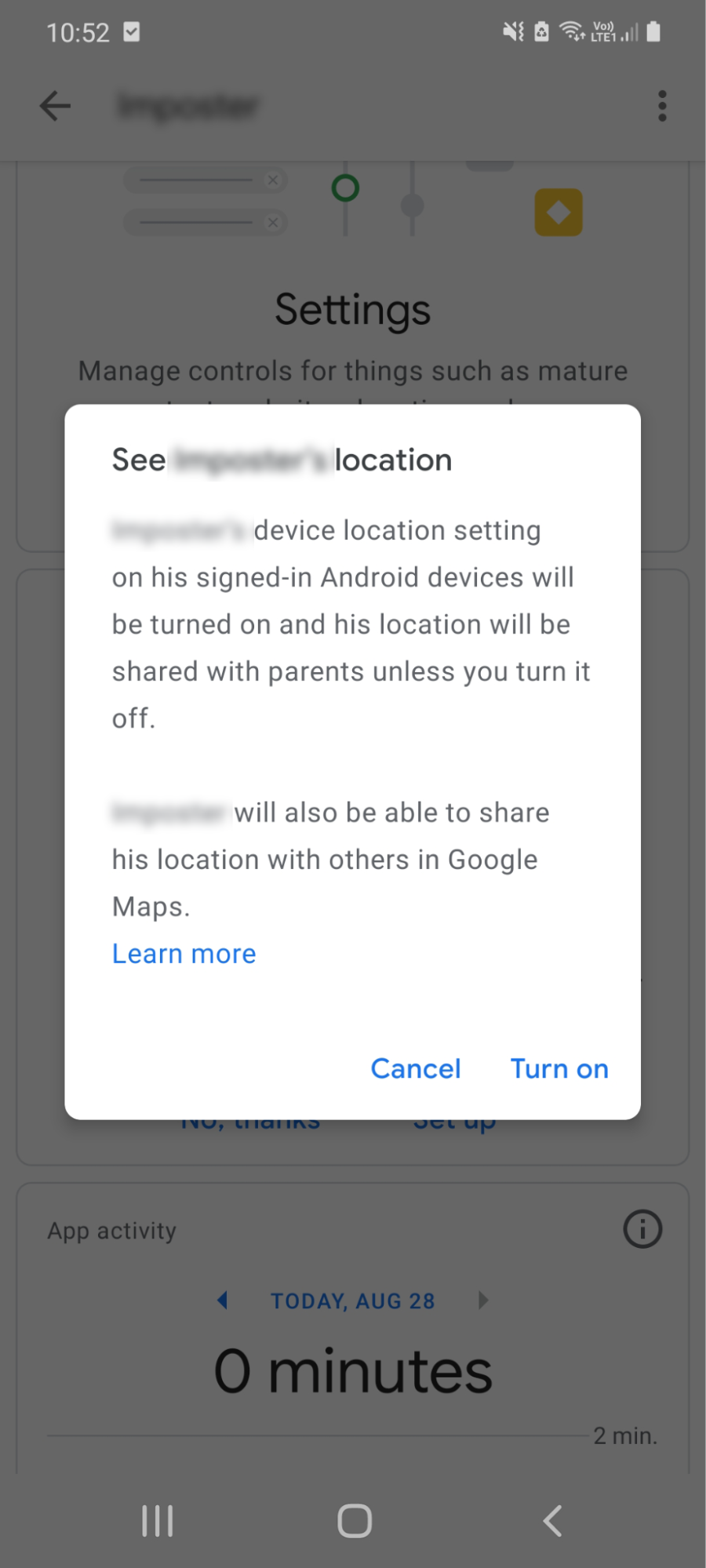Go home using the navigation bar
706x1568 pixels.
click(x=354, y=1521)
